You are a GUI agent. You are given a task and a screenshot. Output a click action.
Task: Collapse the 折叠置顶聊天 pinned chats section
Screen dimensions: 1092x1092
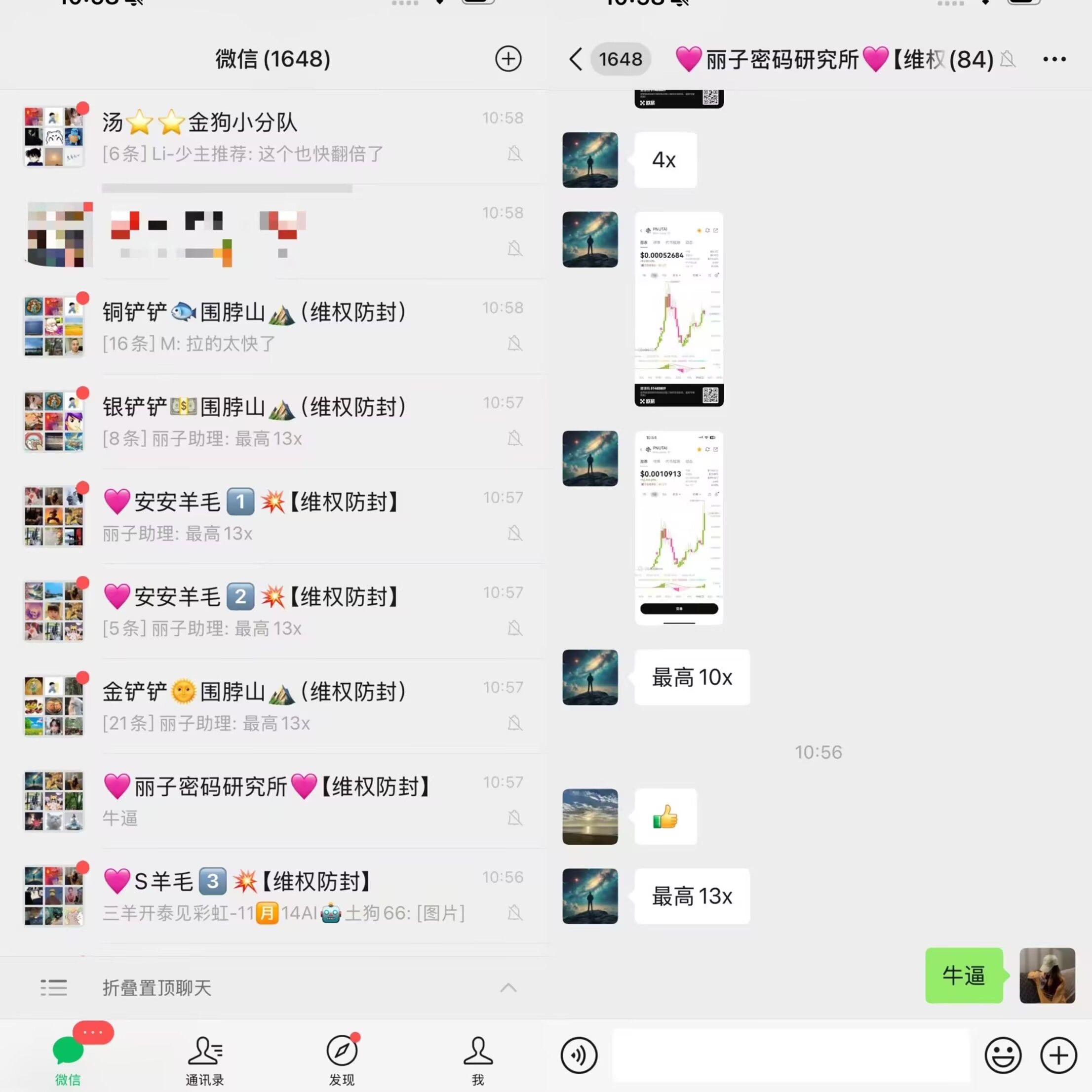507,987
